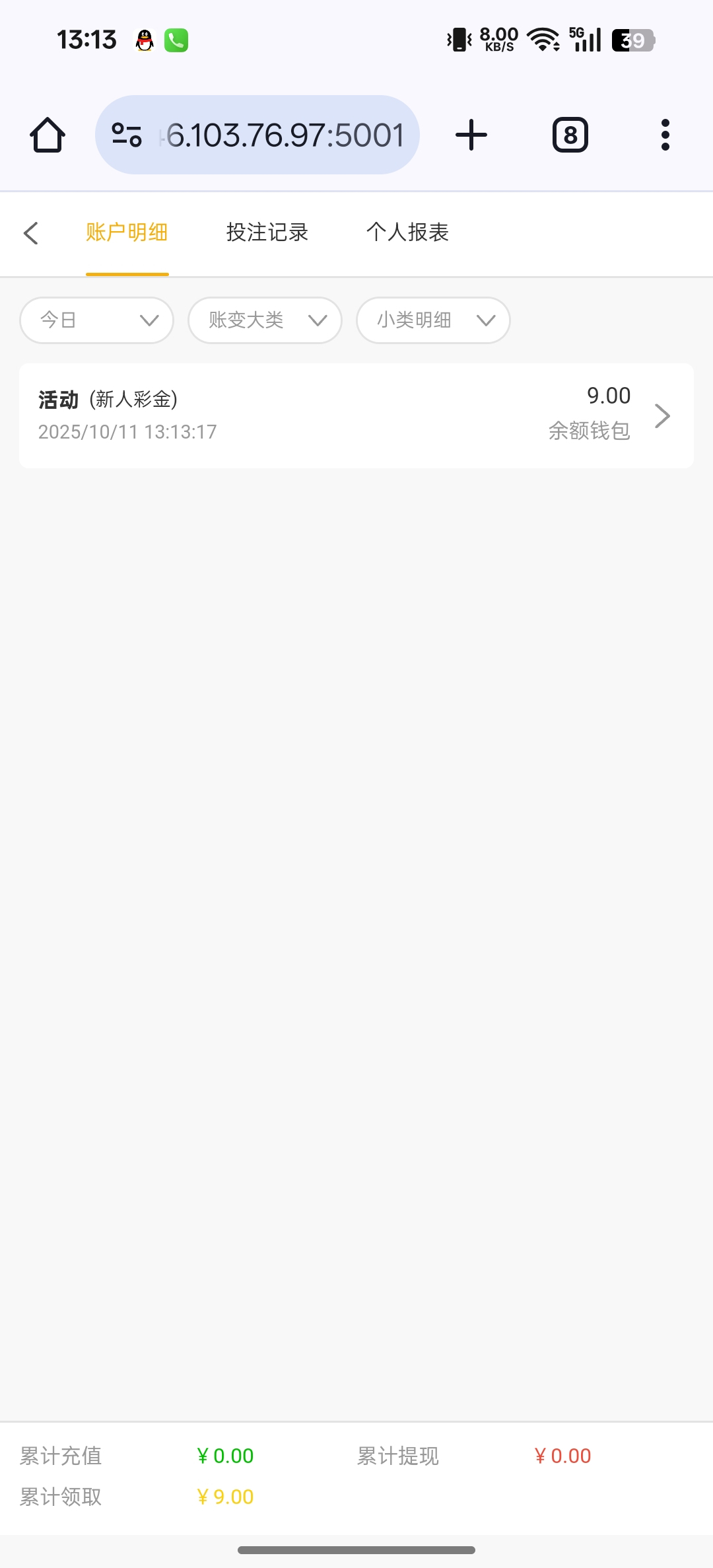Open the 活动 (新人彩金) transaction record
This screenshot has width=713, height=1568.
356,415
